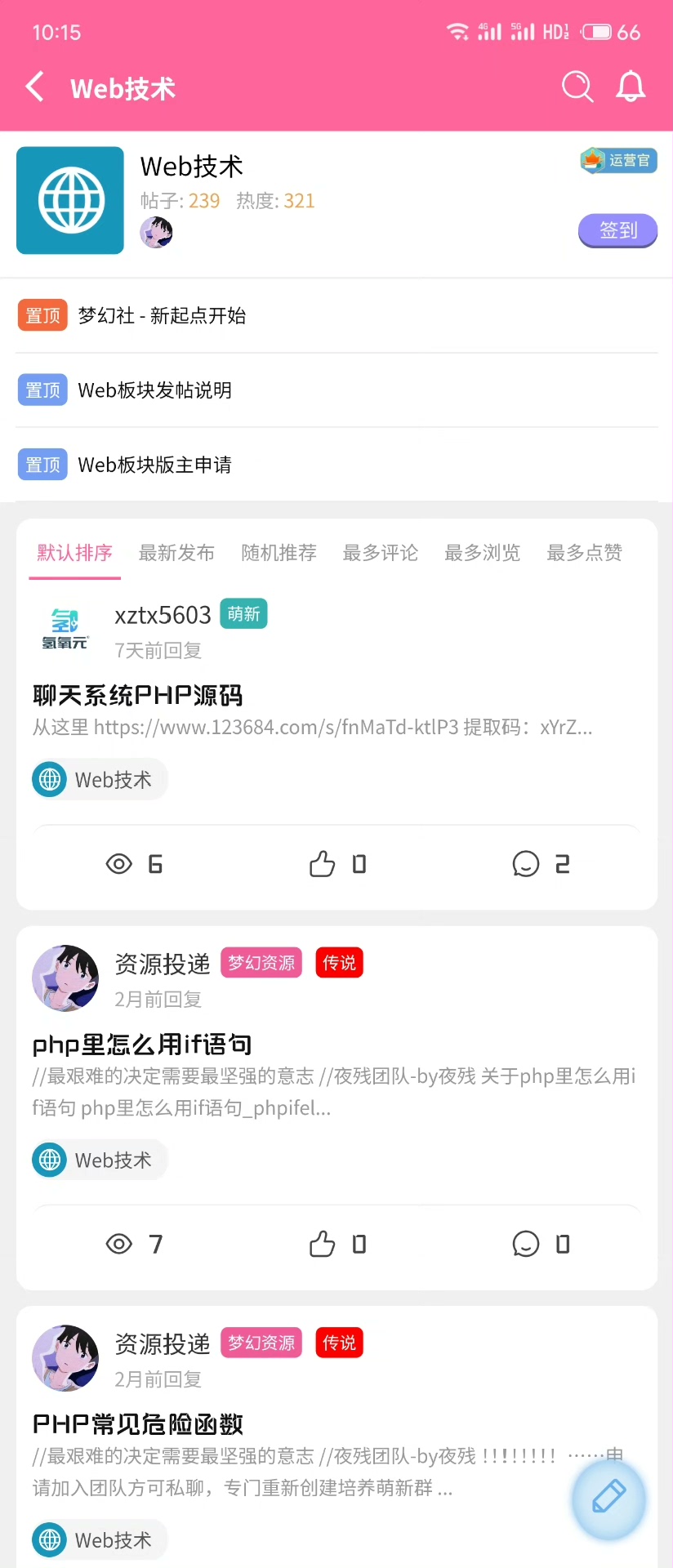673x1568 pixels.
Task: Open pinned post Web板块发帖说明
Action: [154, 390]
